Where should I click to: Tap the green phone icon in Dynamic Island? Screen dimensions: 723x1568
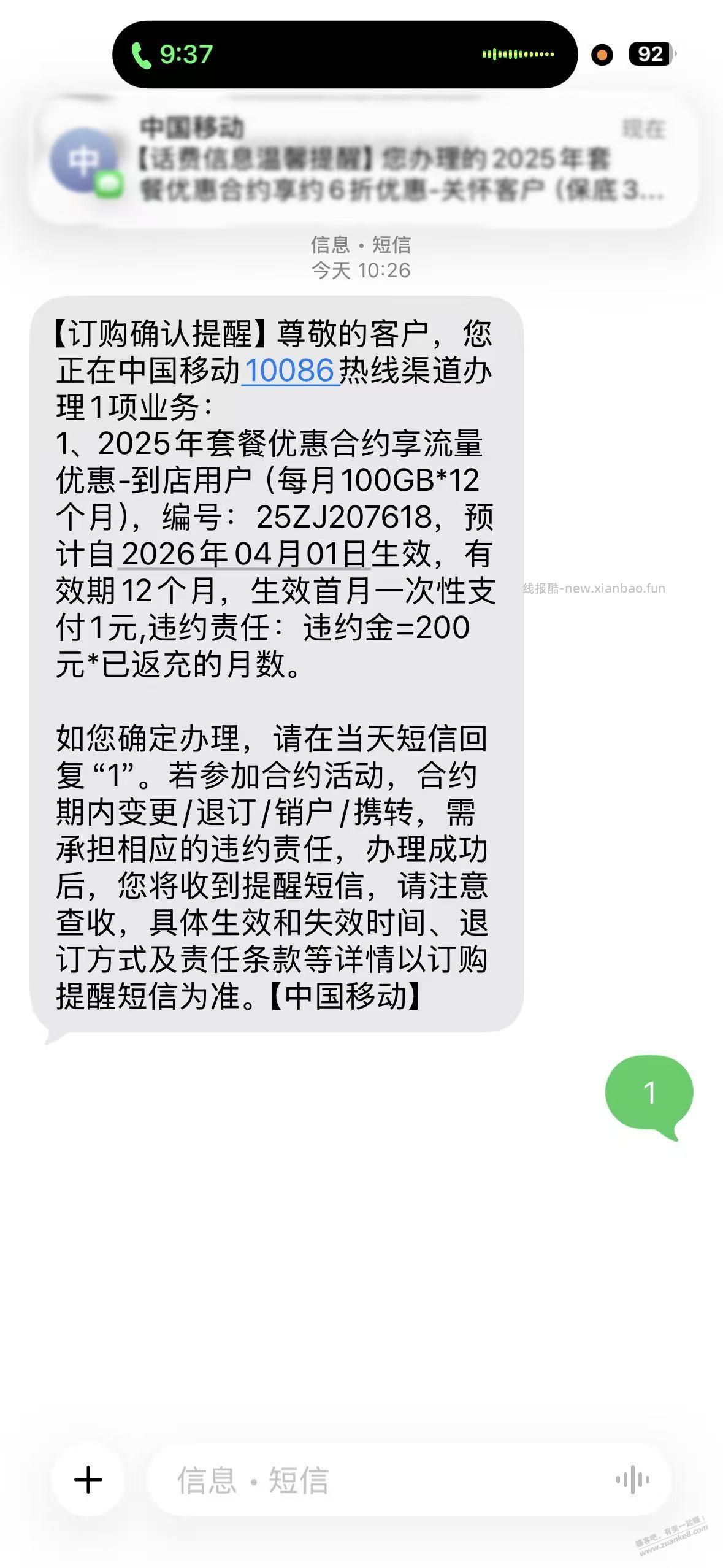click(x=141, y=54)
